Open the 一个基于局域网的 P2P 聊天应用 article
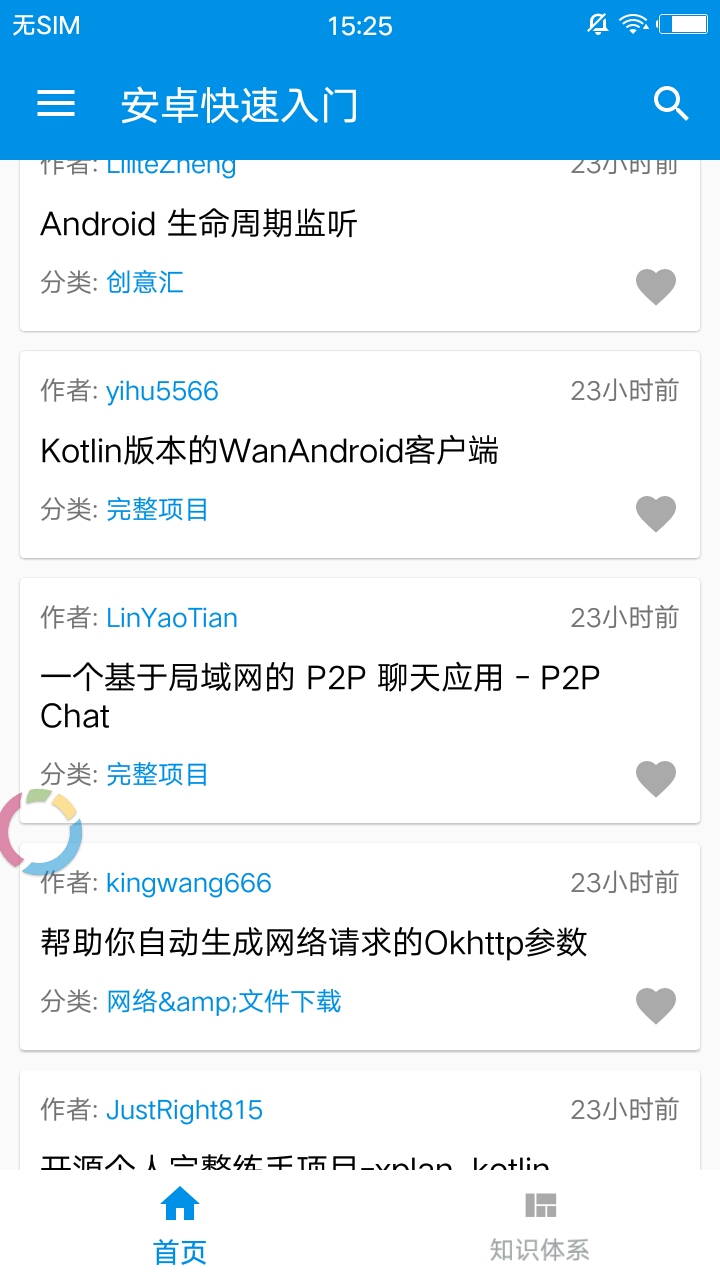This screenshot has height=1280, width=720. [320, 697]
